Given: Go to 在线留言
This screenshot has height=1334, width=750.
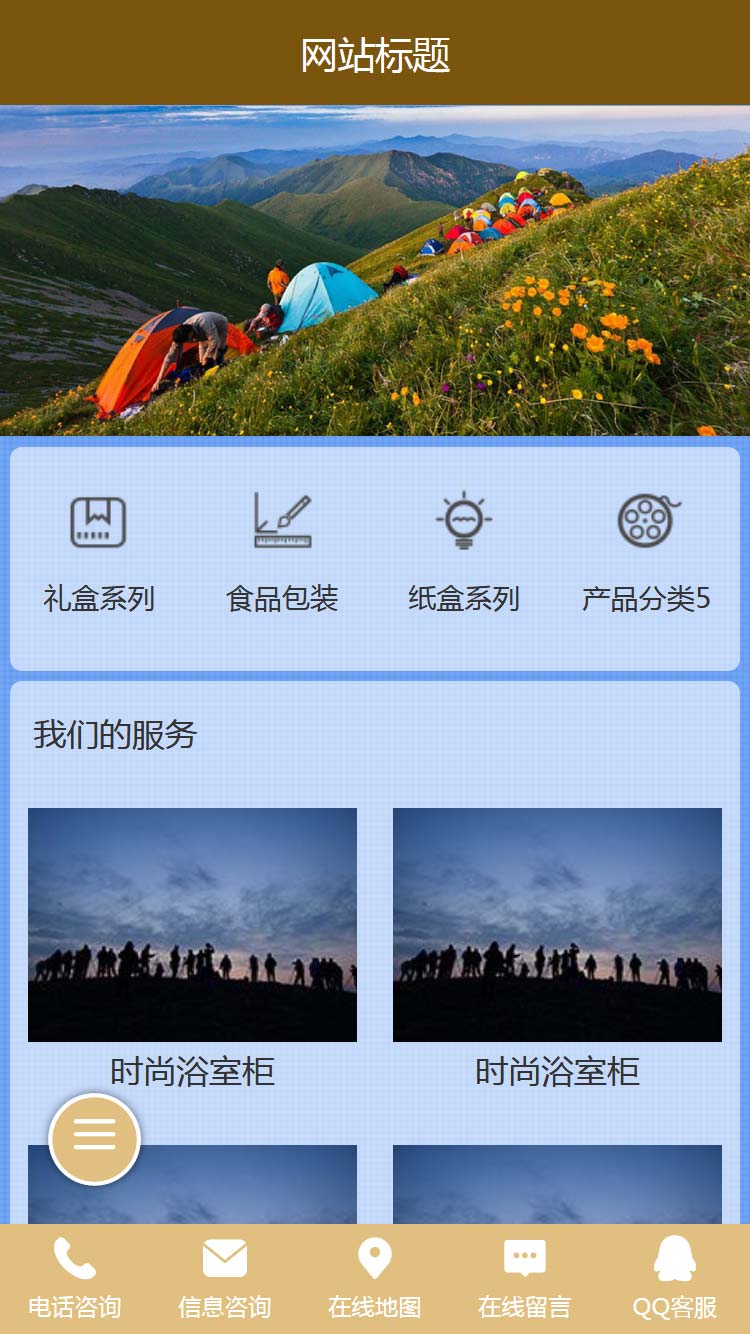Looking at the screenshot, I should coord(525,1279).
